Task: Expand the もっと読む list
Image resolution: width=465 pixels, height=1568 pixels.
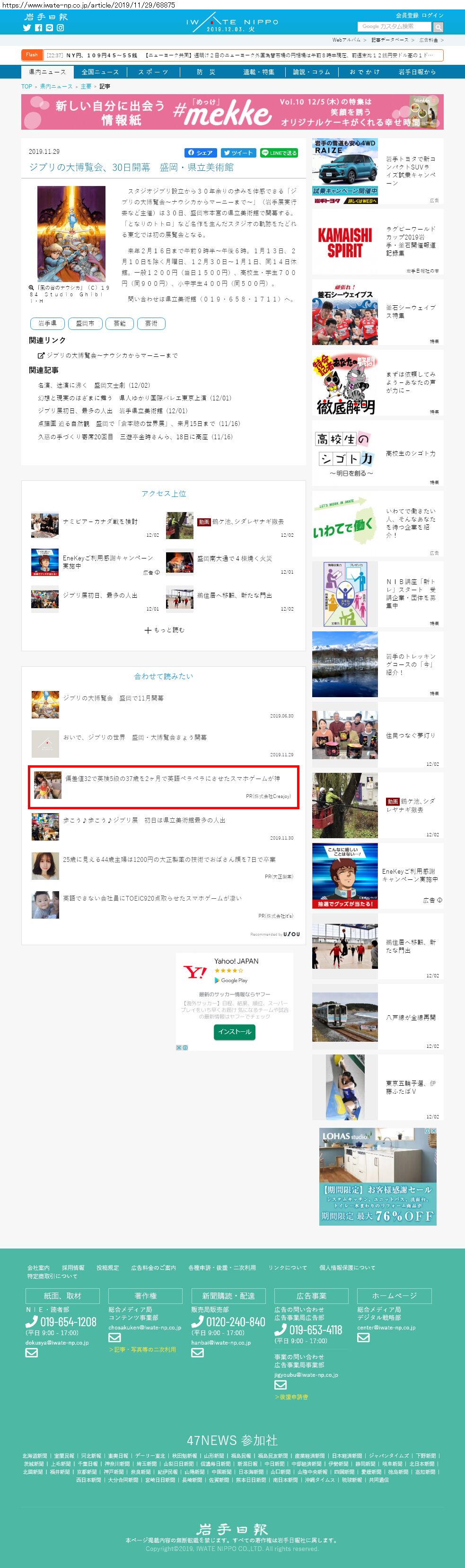Action: coord(164,630)
